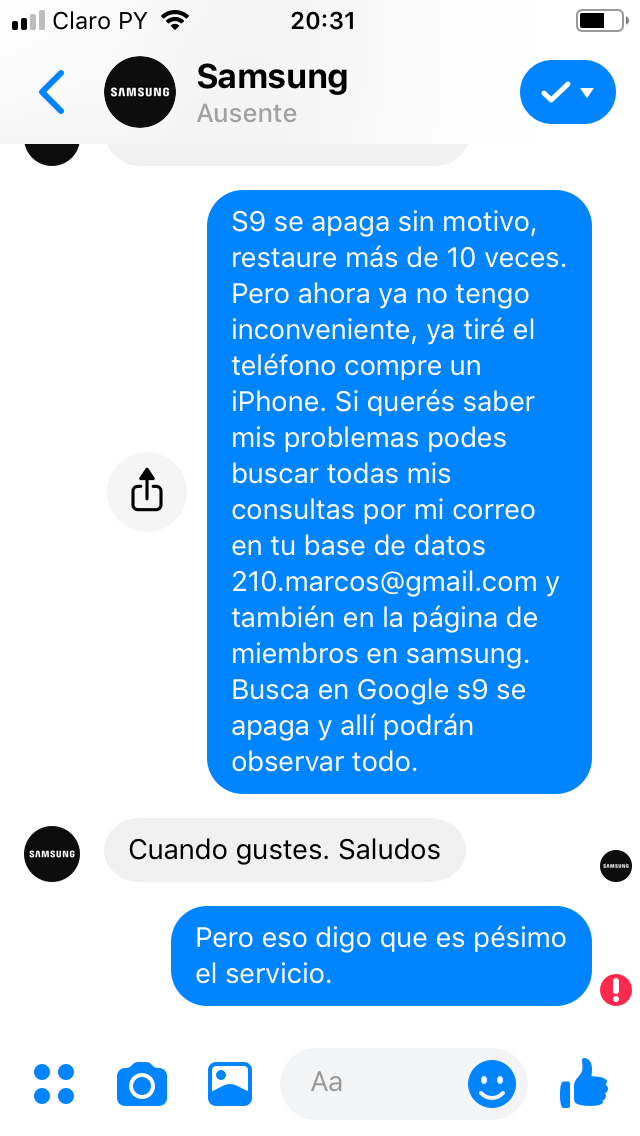This screenshot has width=640, height=1136.
Task: Send a thumbs-up like
Action: pos(585,1083)
